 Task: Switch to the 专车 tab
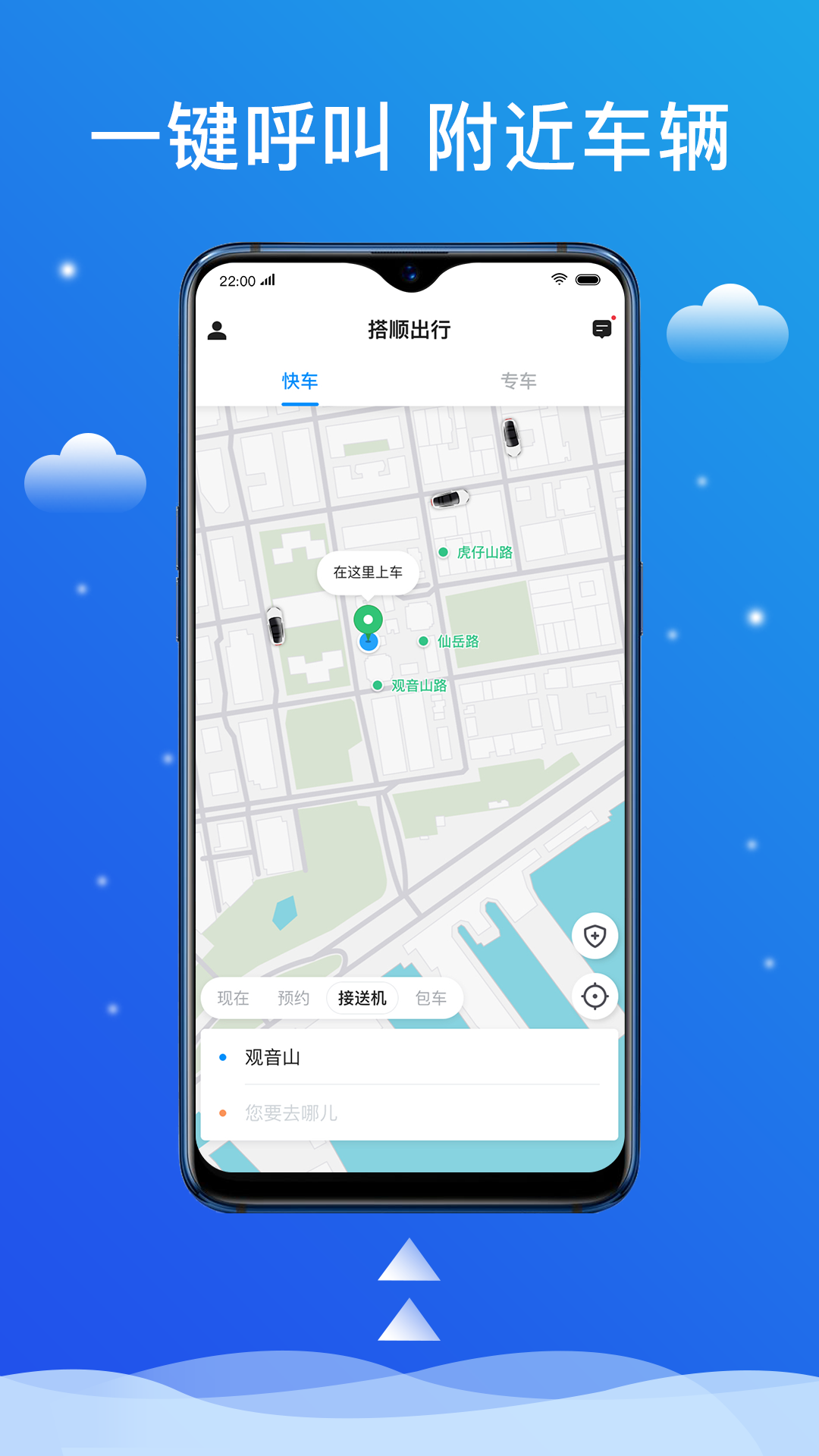click(x=520, y=381)
